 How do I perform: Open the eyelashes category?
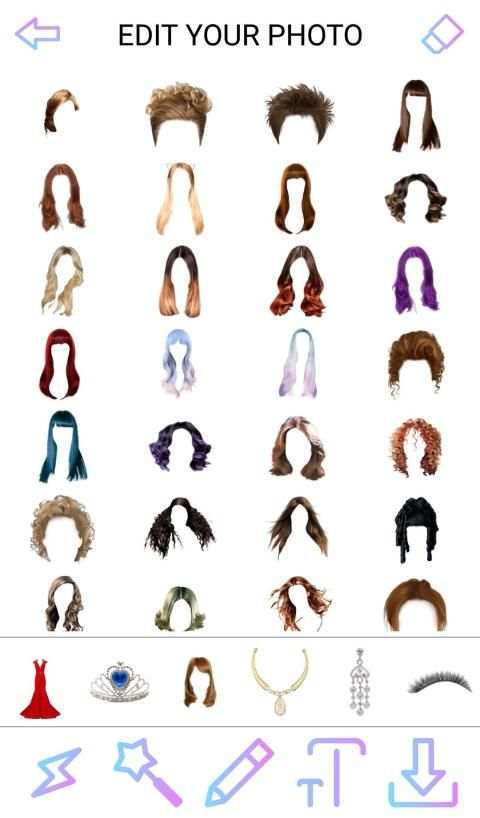(439, 682)
